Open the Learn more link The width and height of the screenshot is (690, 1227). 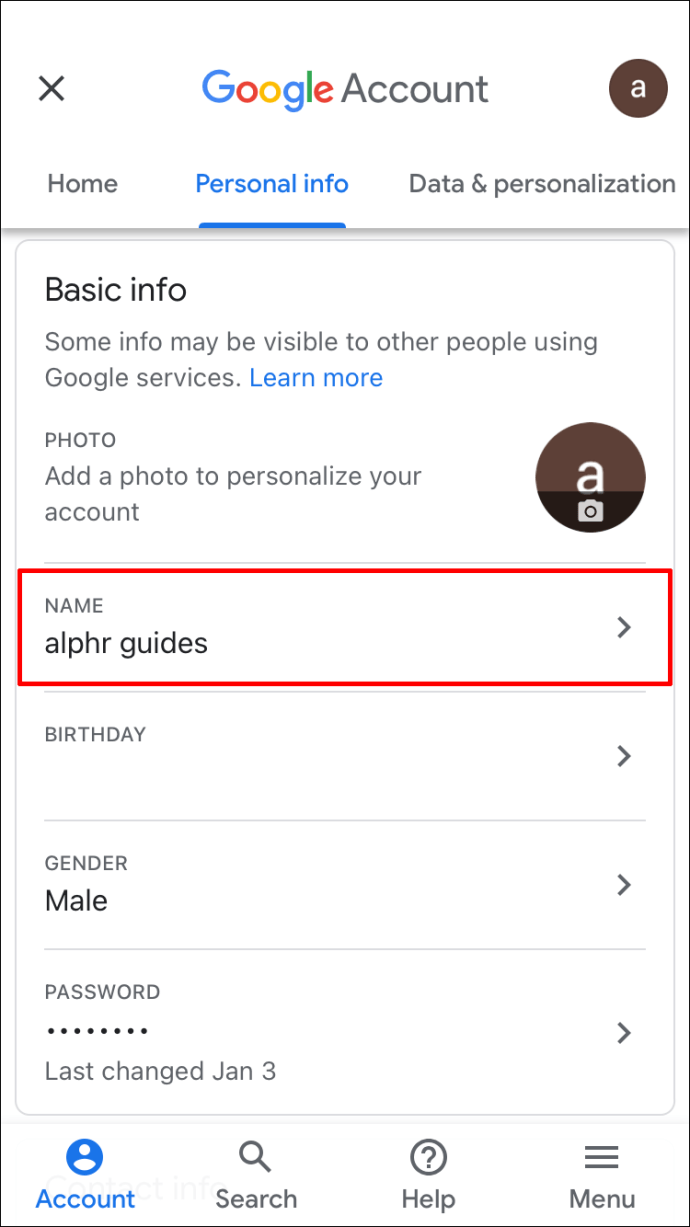point(316,378)
